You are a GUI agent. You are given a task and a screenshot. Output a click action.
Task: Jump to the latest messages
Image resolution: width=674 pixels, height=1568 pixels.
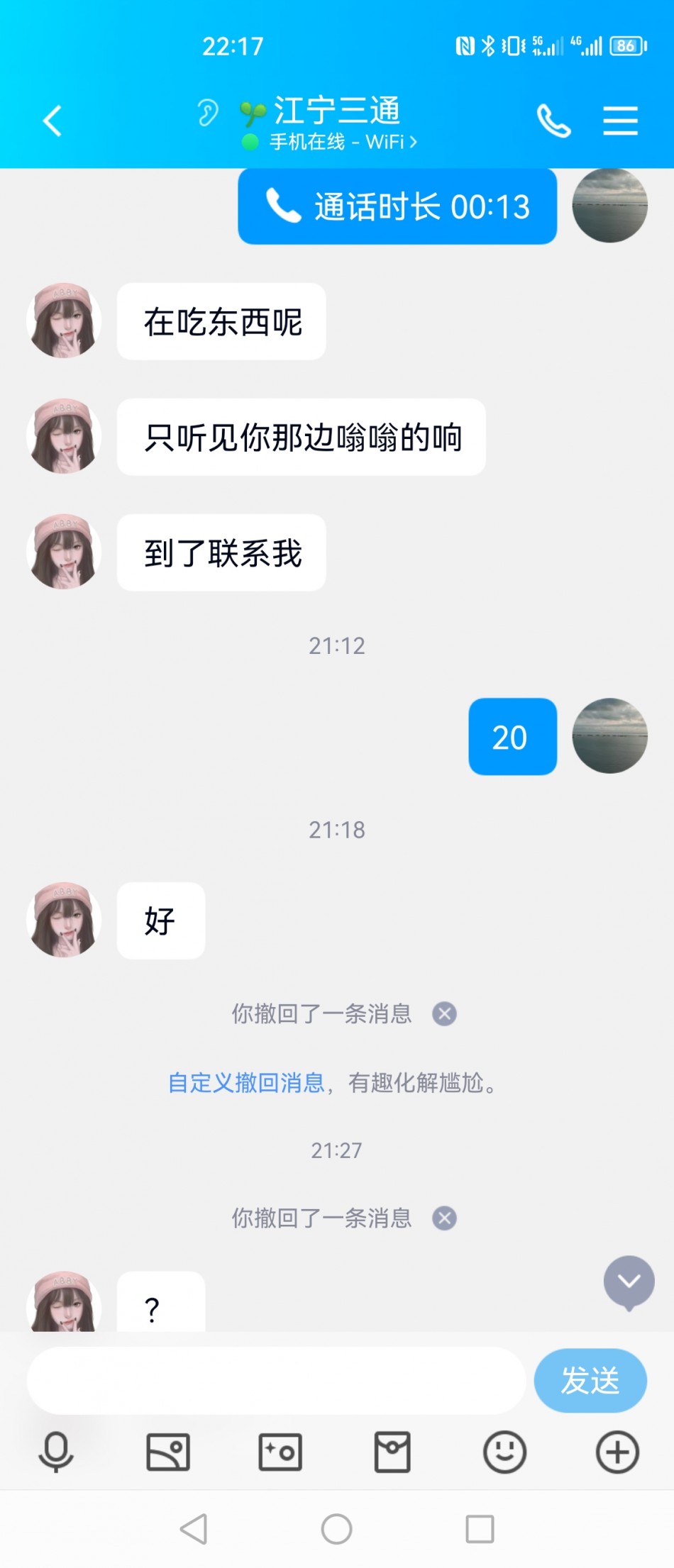[x=629, y=1281]
